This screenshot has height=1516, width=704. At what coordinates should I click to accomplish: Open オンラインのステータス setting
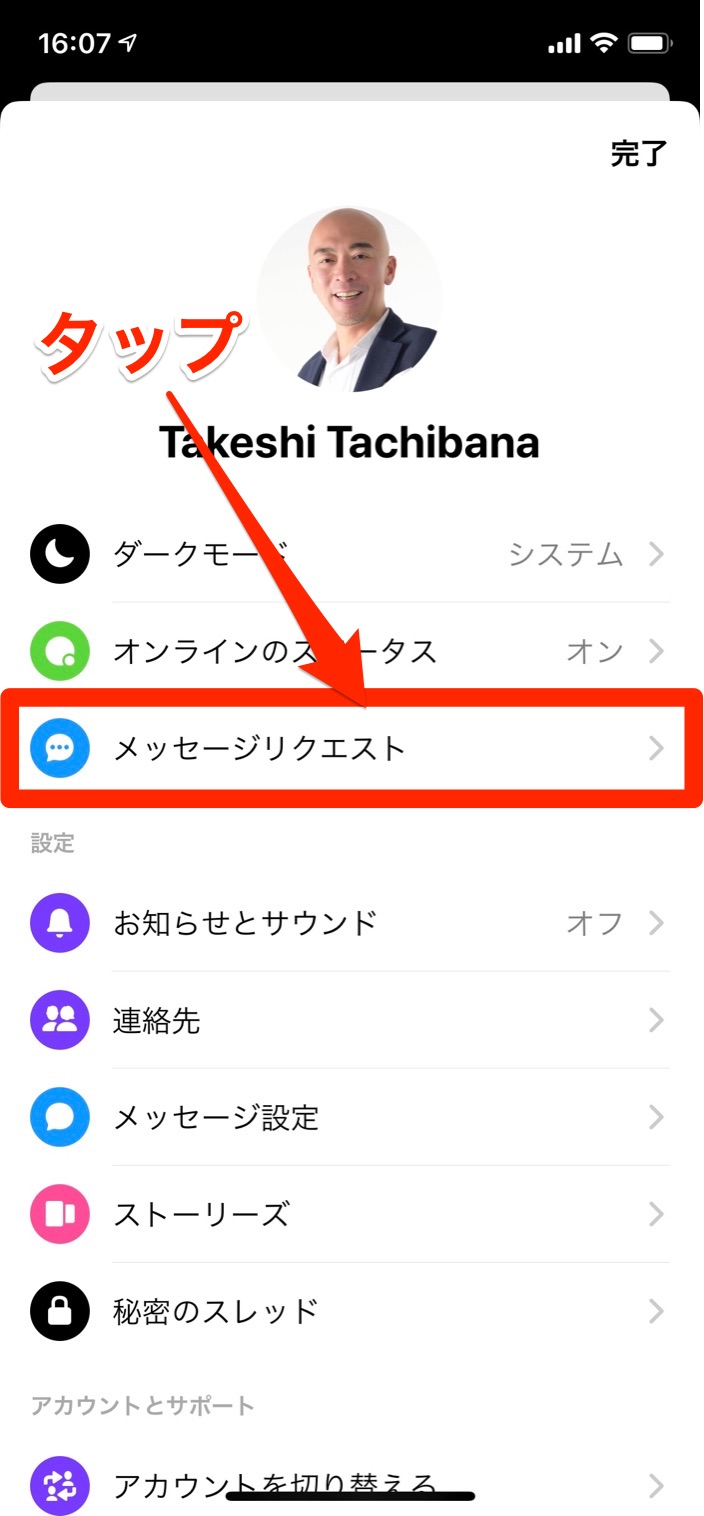tap(350, 652)
